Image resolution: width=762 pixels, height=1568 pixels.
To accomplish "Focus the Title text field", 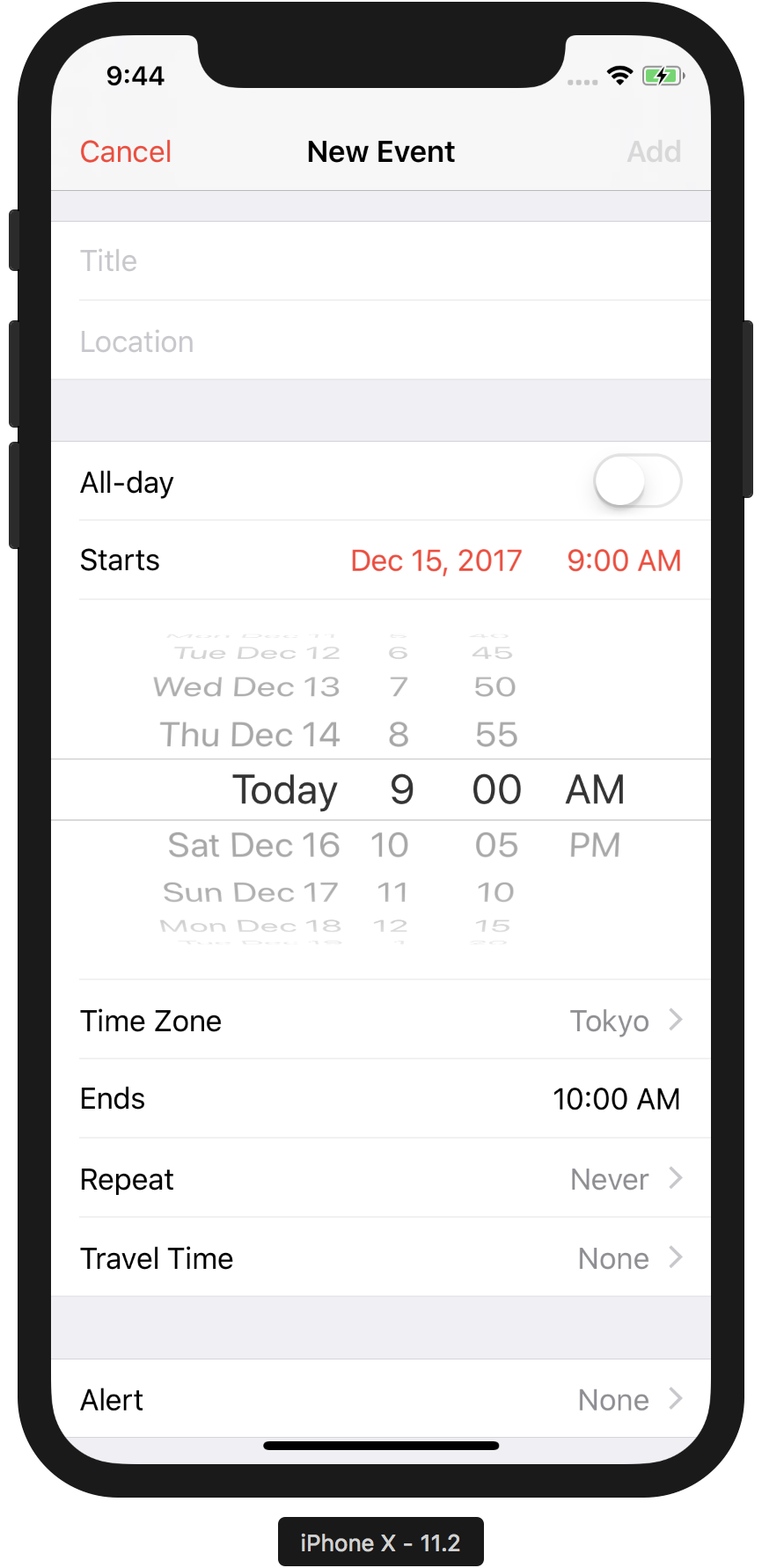I will [x=380, y=261].
